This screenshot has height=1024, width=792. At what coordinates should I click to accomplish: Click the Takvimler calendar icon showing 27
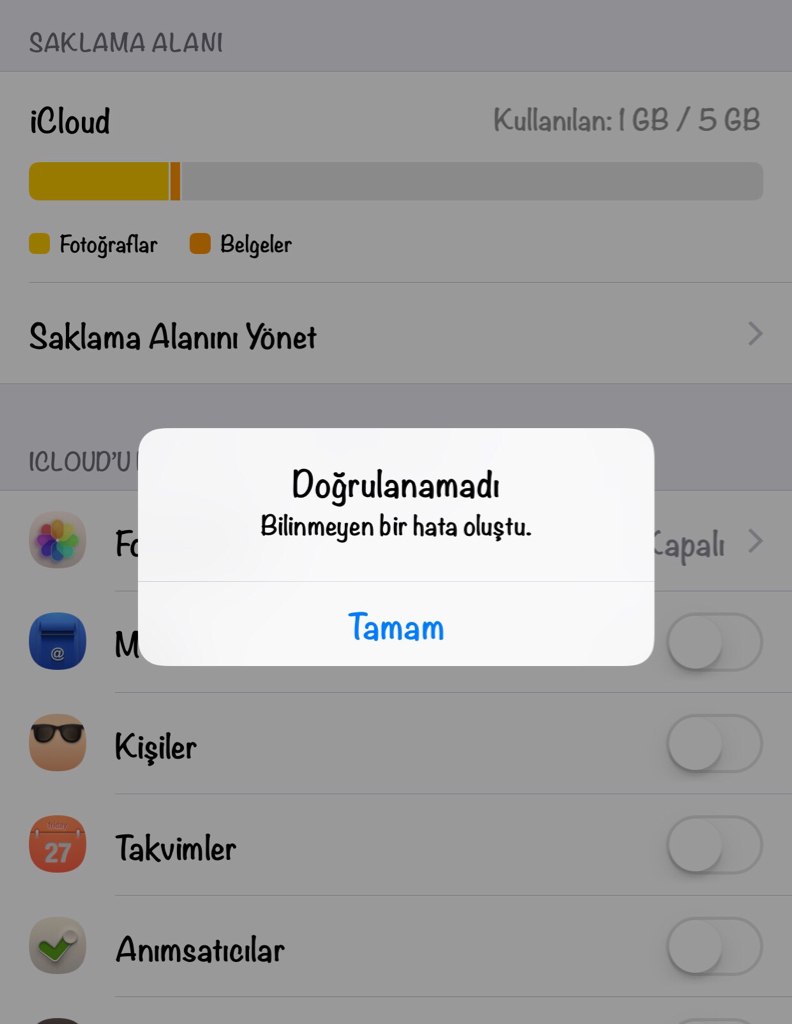point(57,846)
